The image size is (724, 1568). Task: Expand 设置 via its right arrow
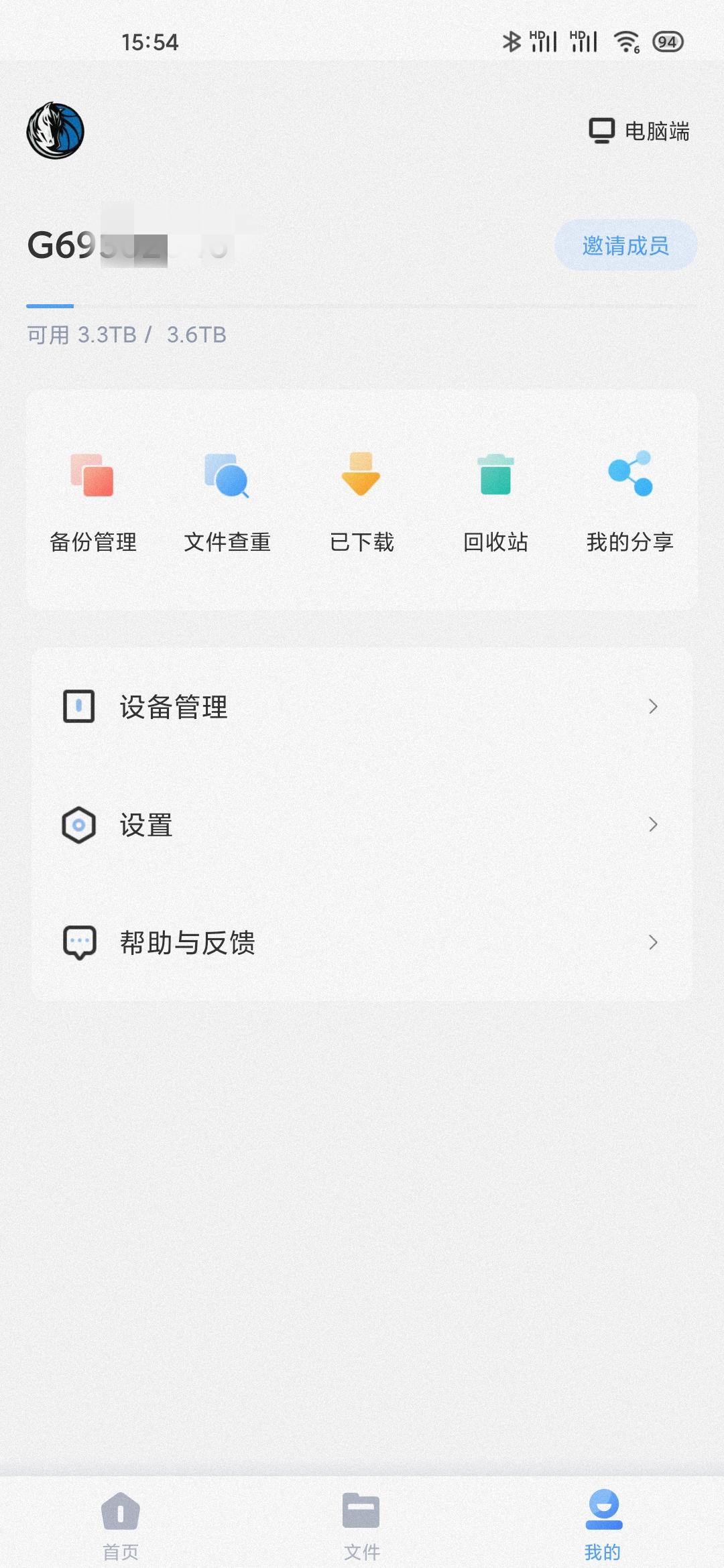654,825
